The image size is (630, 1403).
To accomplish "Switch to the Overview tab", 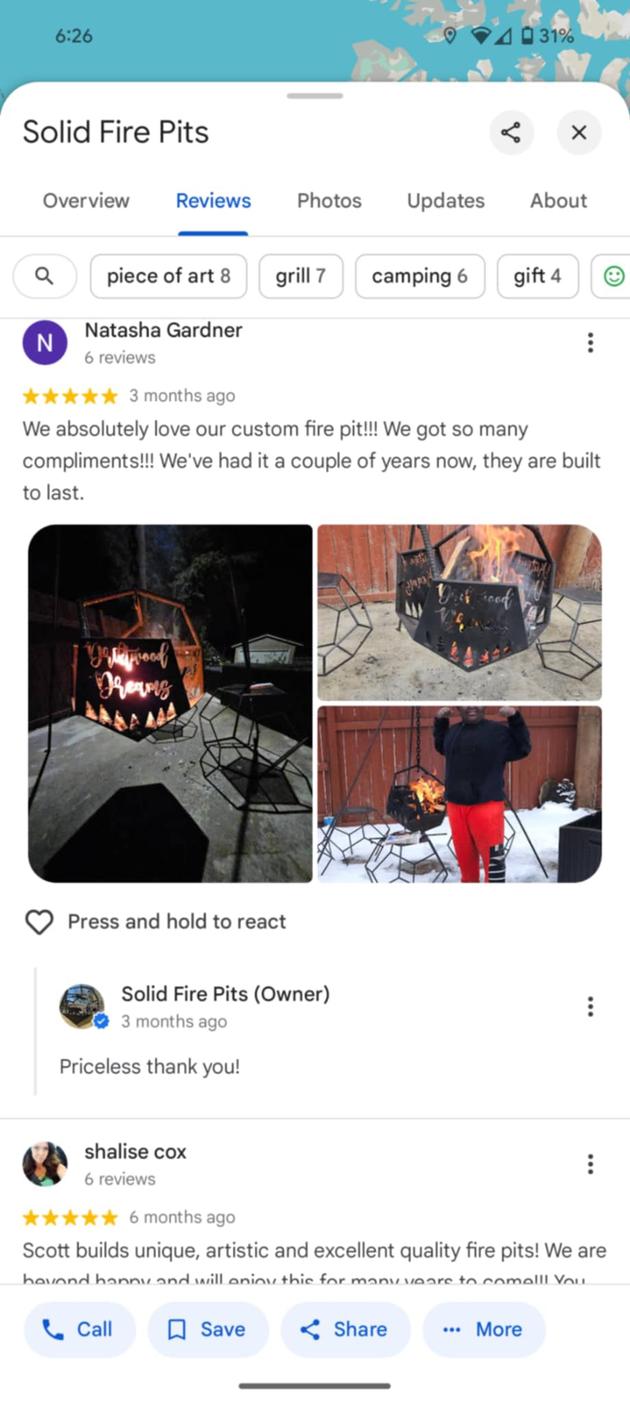I will click(x=86, y=200).
